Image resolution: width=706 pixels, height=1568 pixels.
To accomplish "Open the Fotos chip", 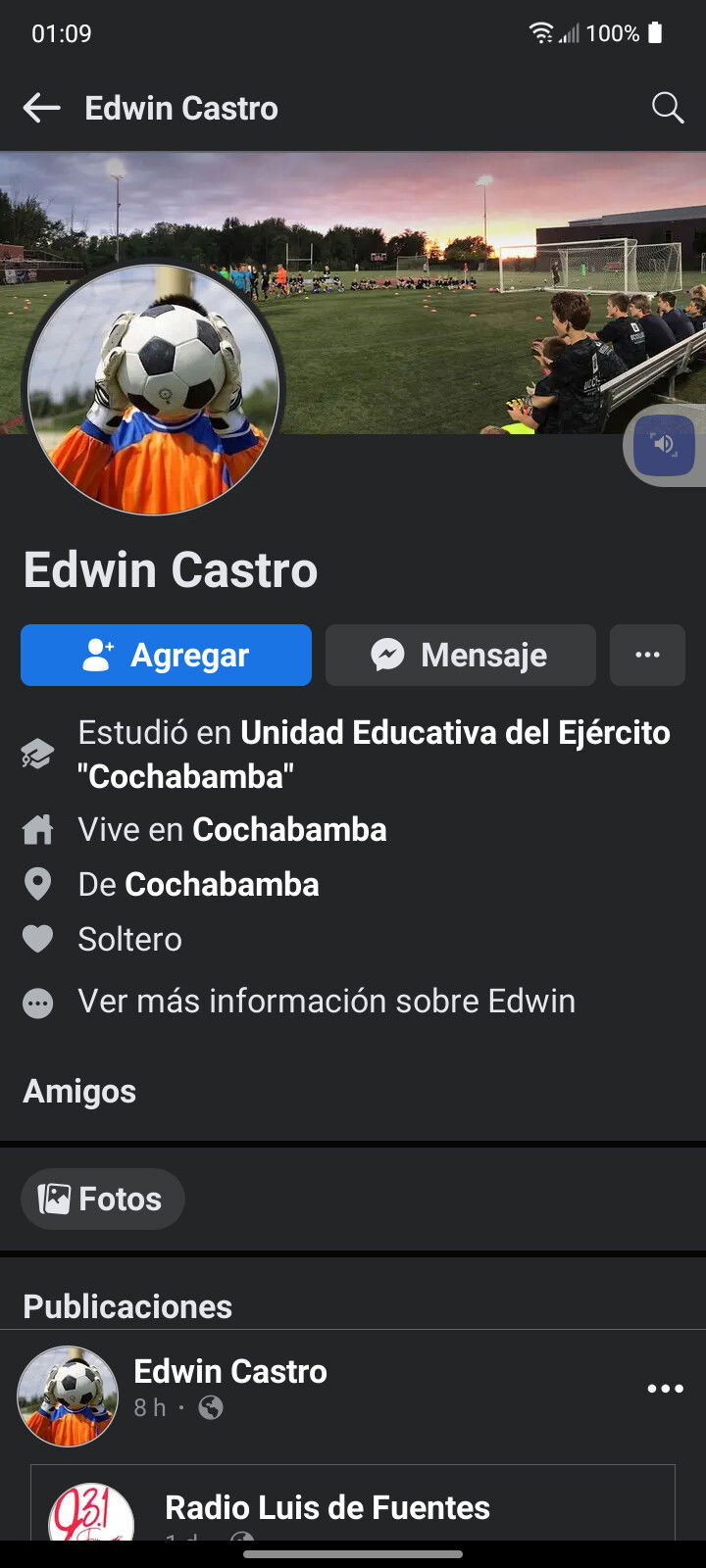I will point(103,1199).
